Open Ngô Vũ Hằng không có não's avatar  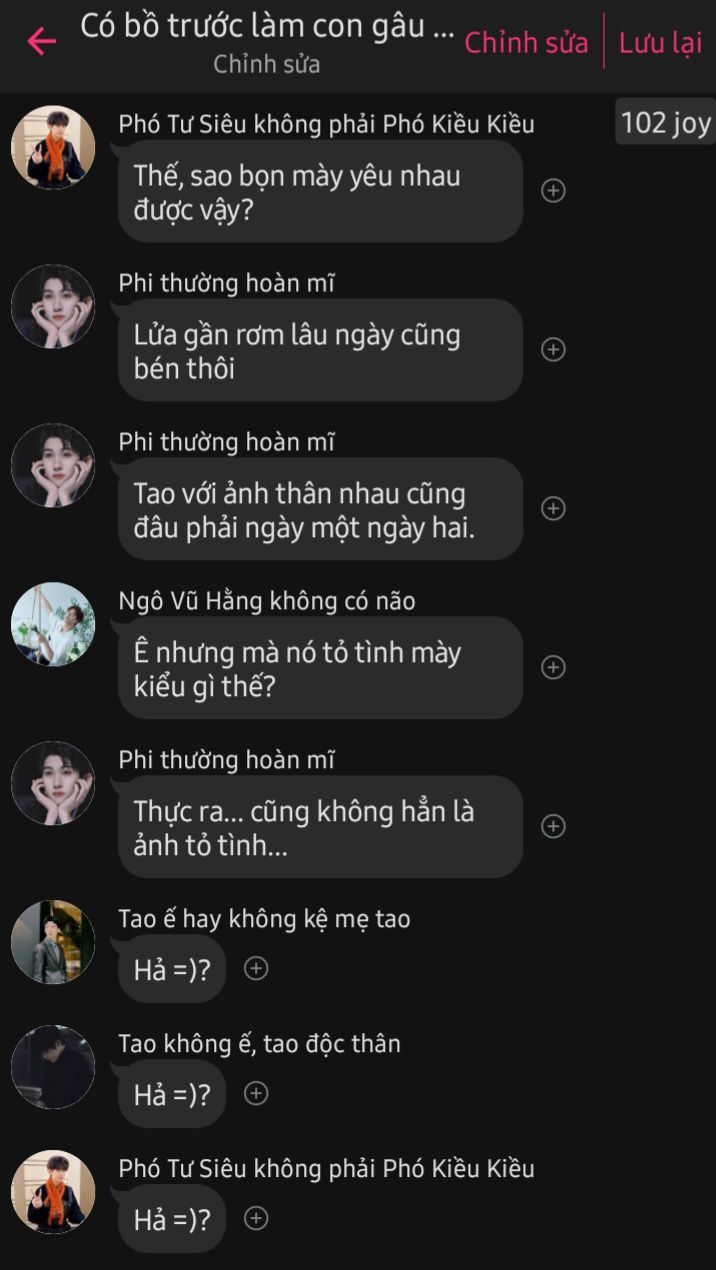(x=52, y=624)
